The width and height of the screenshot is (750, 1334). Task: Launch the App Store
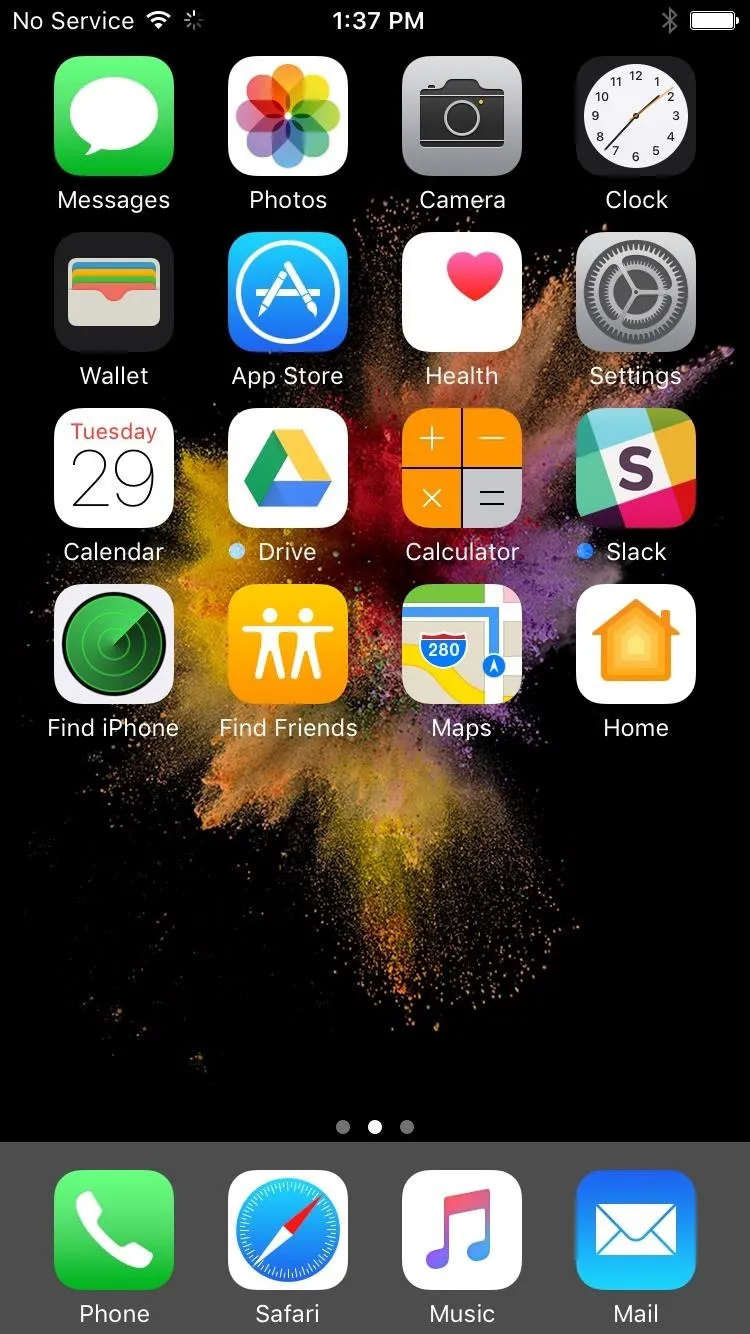click(x=288, y=292)
